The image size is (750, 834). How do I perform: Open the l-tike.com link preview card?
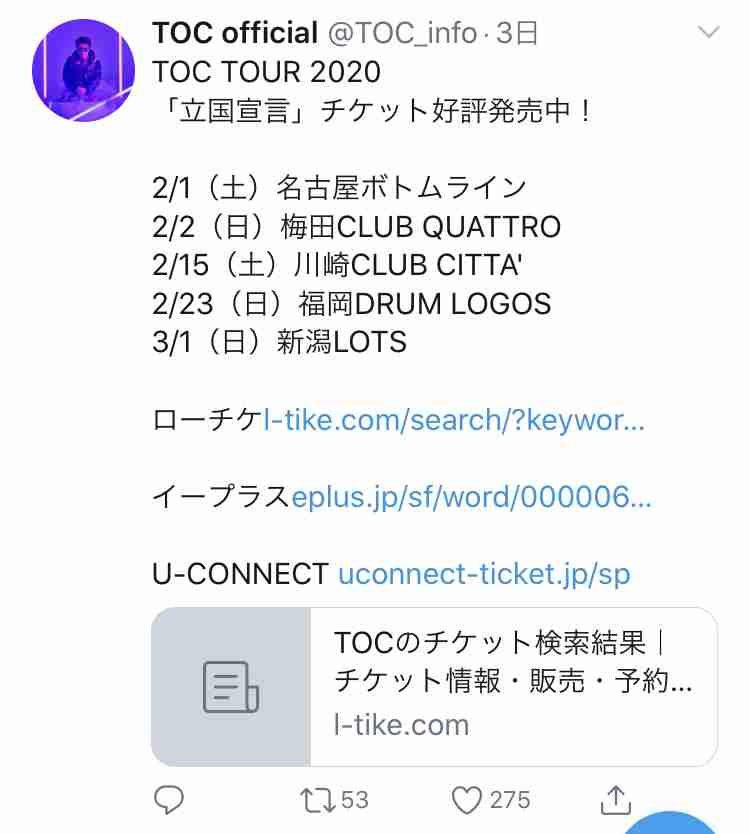434,687
